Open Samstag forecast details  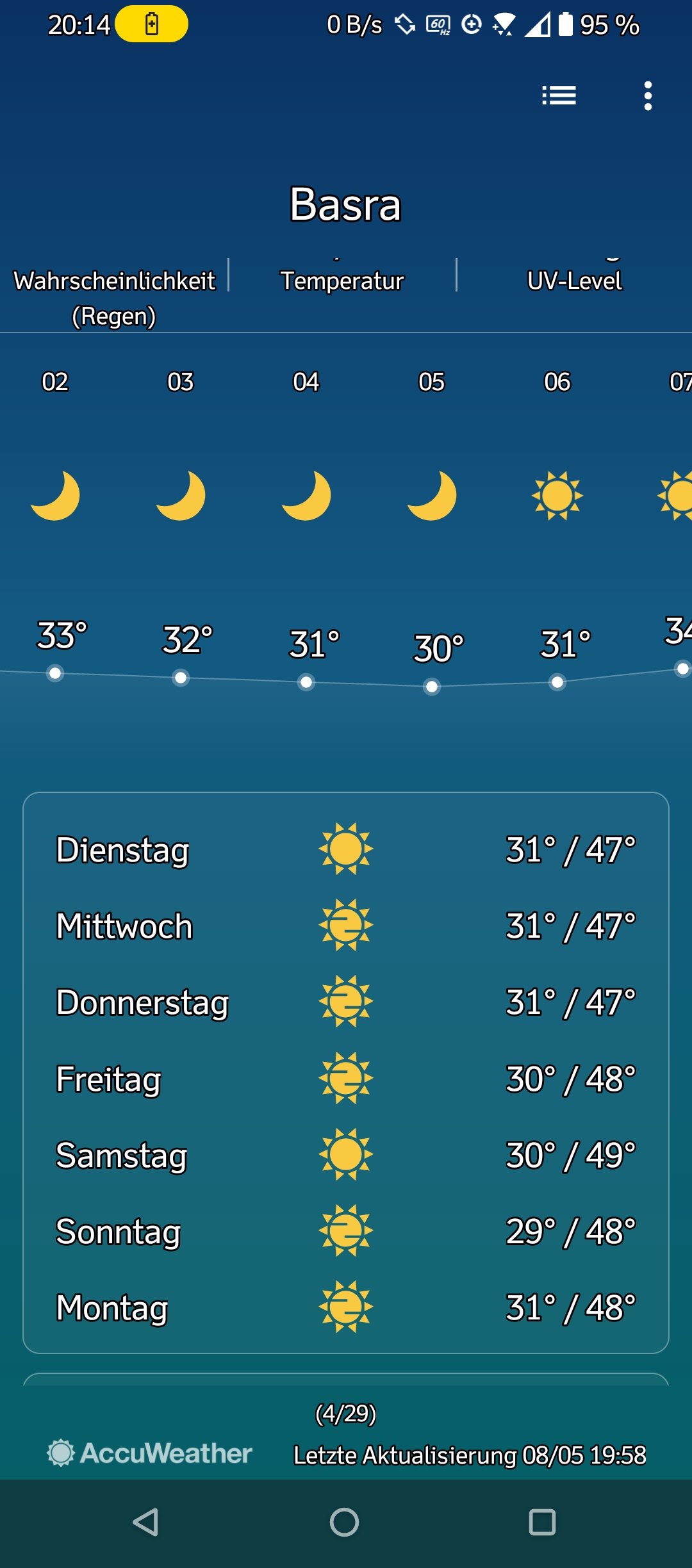[x=346, y=1154]
